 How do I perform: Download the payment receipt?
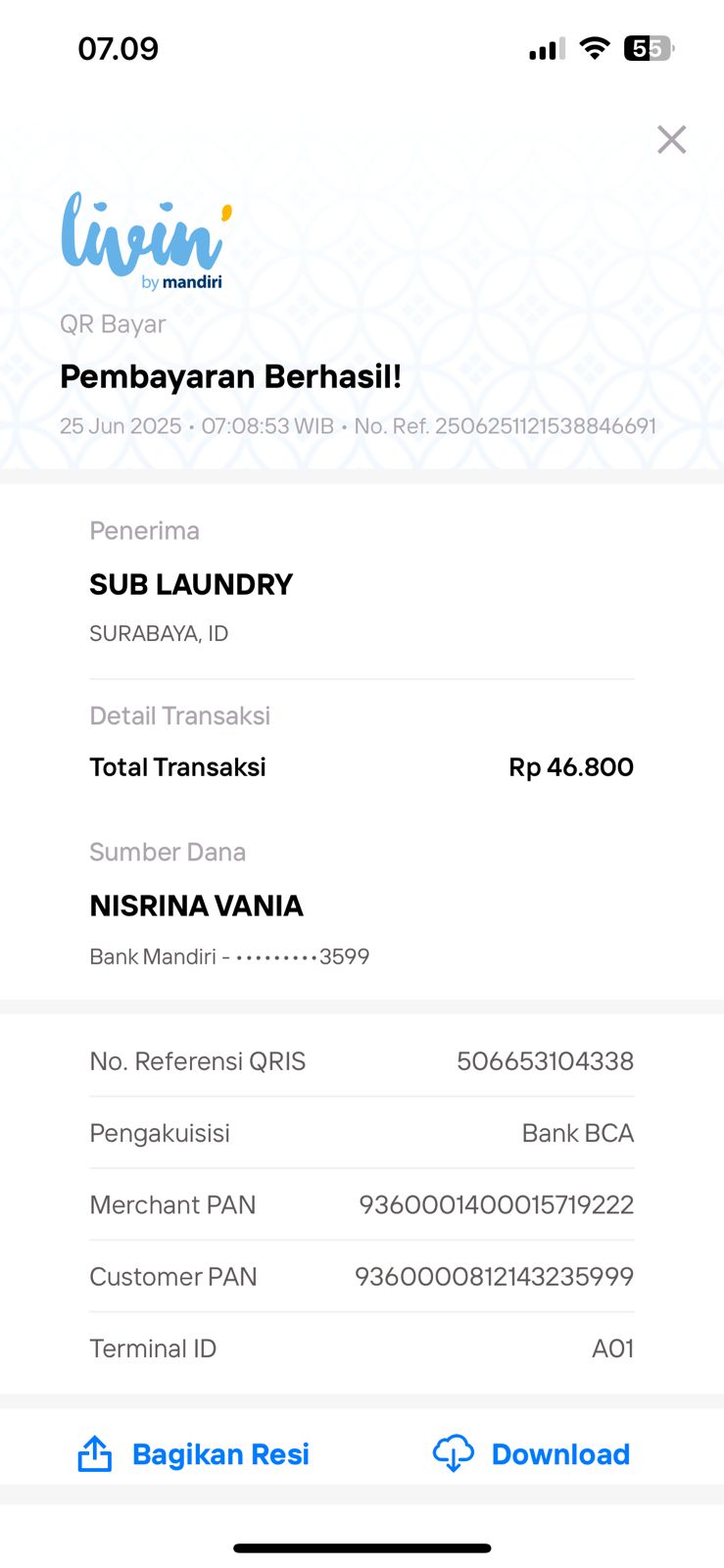(532, 1454)
